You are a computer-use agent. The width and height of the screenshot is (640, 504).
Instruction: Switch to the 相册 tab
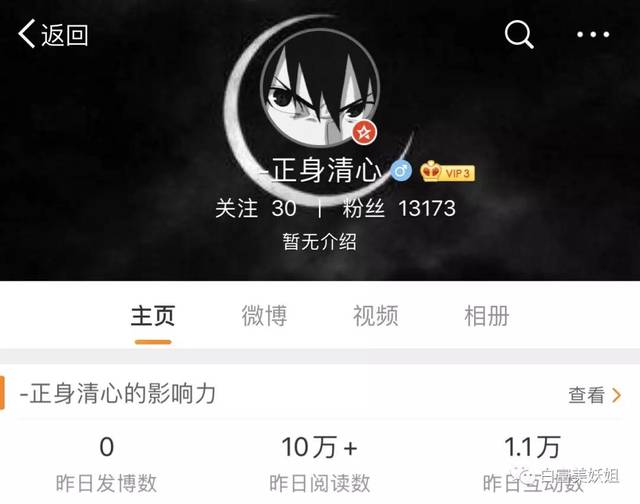(487, 316)
